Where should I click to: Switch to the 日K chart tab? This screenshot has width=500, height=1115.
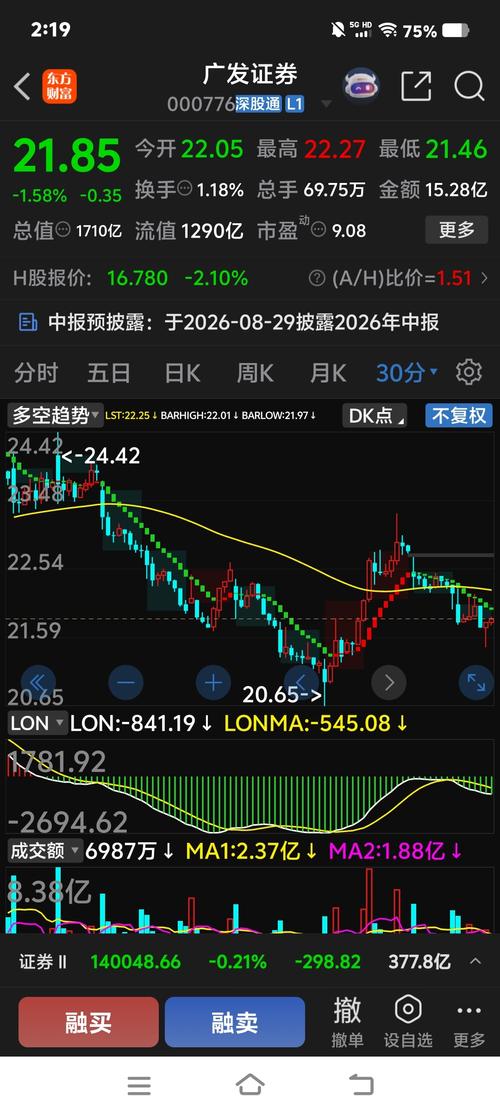tap(182, 373)
